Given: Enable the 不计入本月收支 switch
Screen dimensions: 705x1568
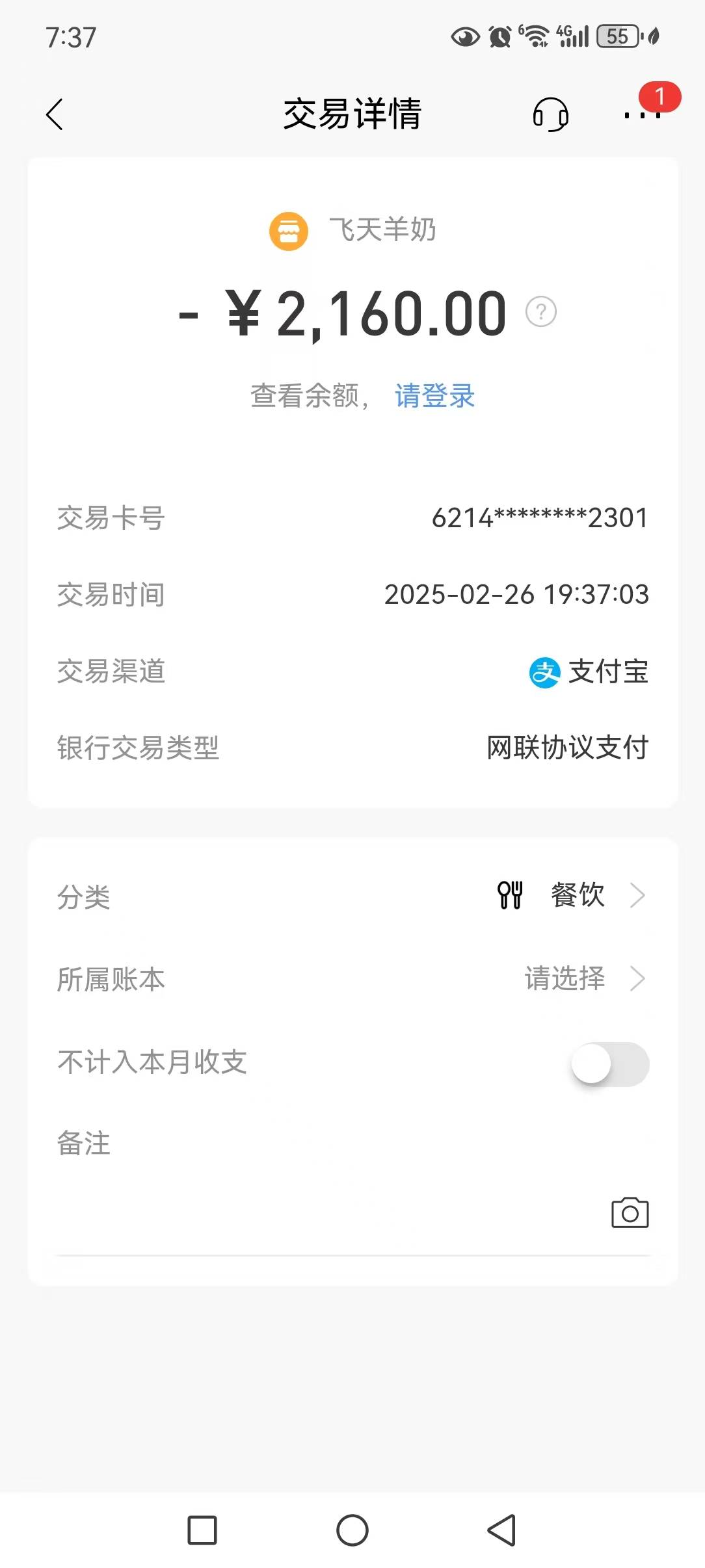Looking at the screenshot, I should 609,1064.
